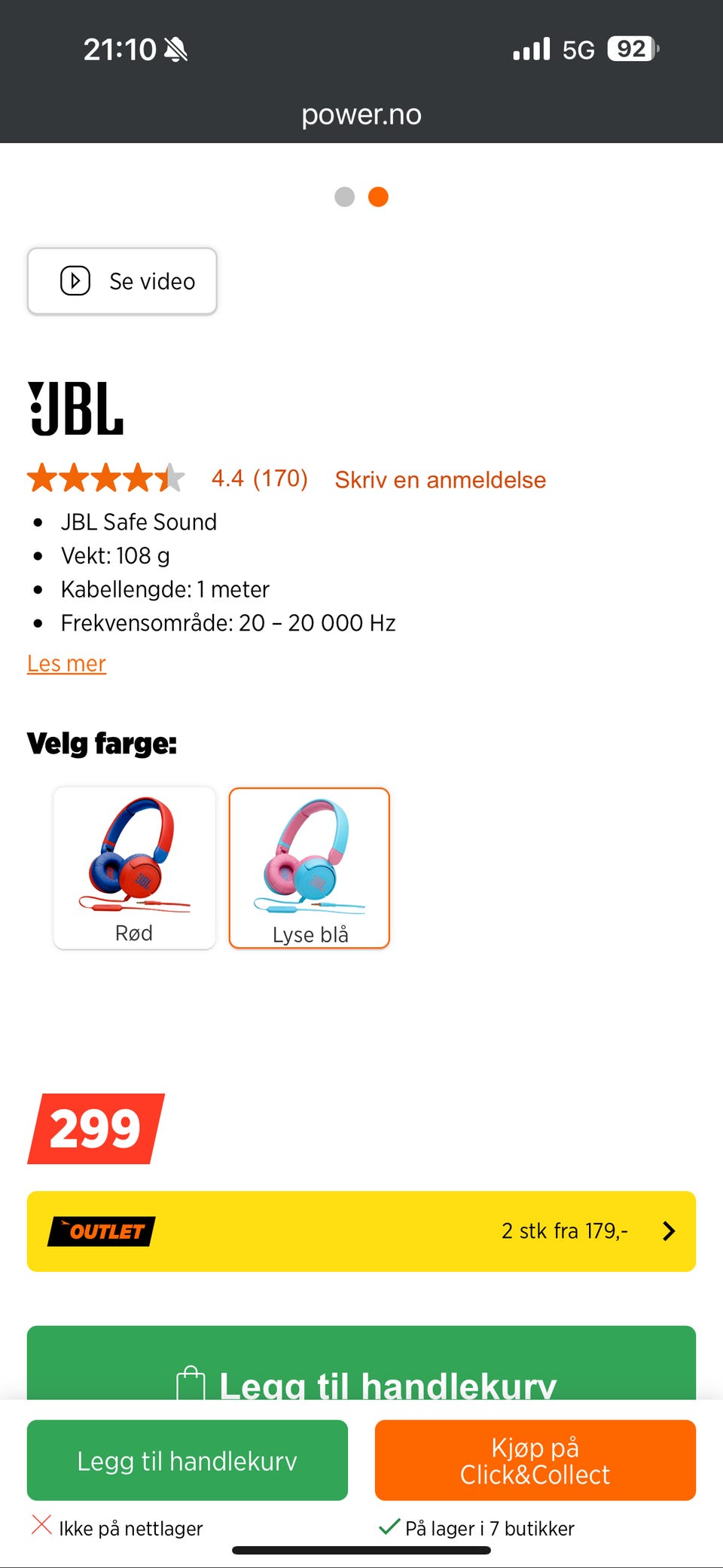
Task: Click the active orange carousel dot
Action: click(x=379, y=197)
